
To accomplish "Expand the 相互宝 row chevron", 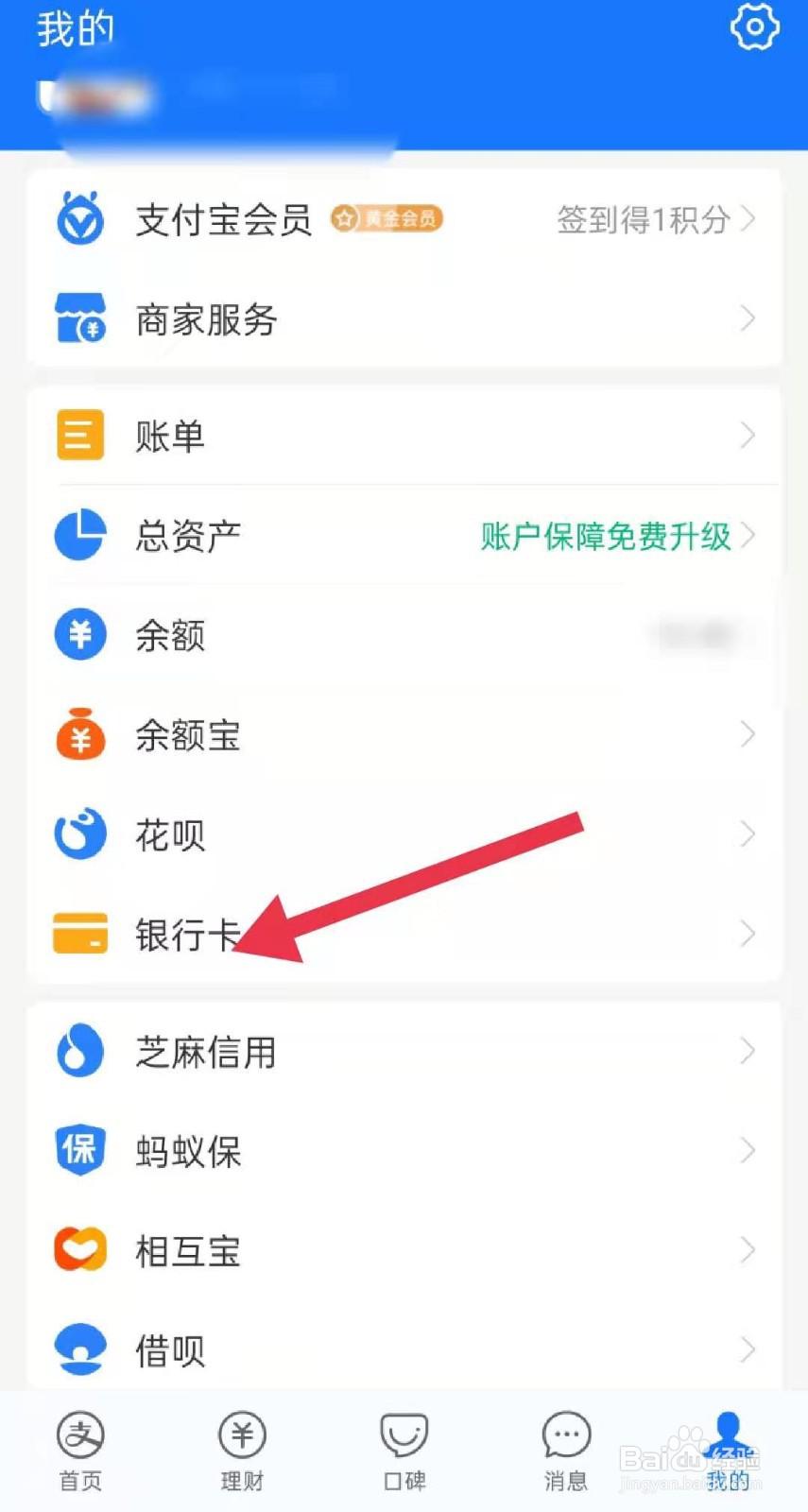I will [748, 1249].
